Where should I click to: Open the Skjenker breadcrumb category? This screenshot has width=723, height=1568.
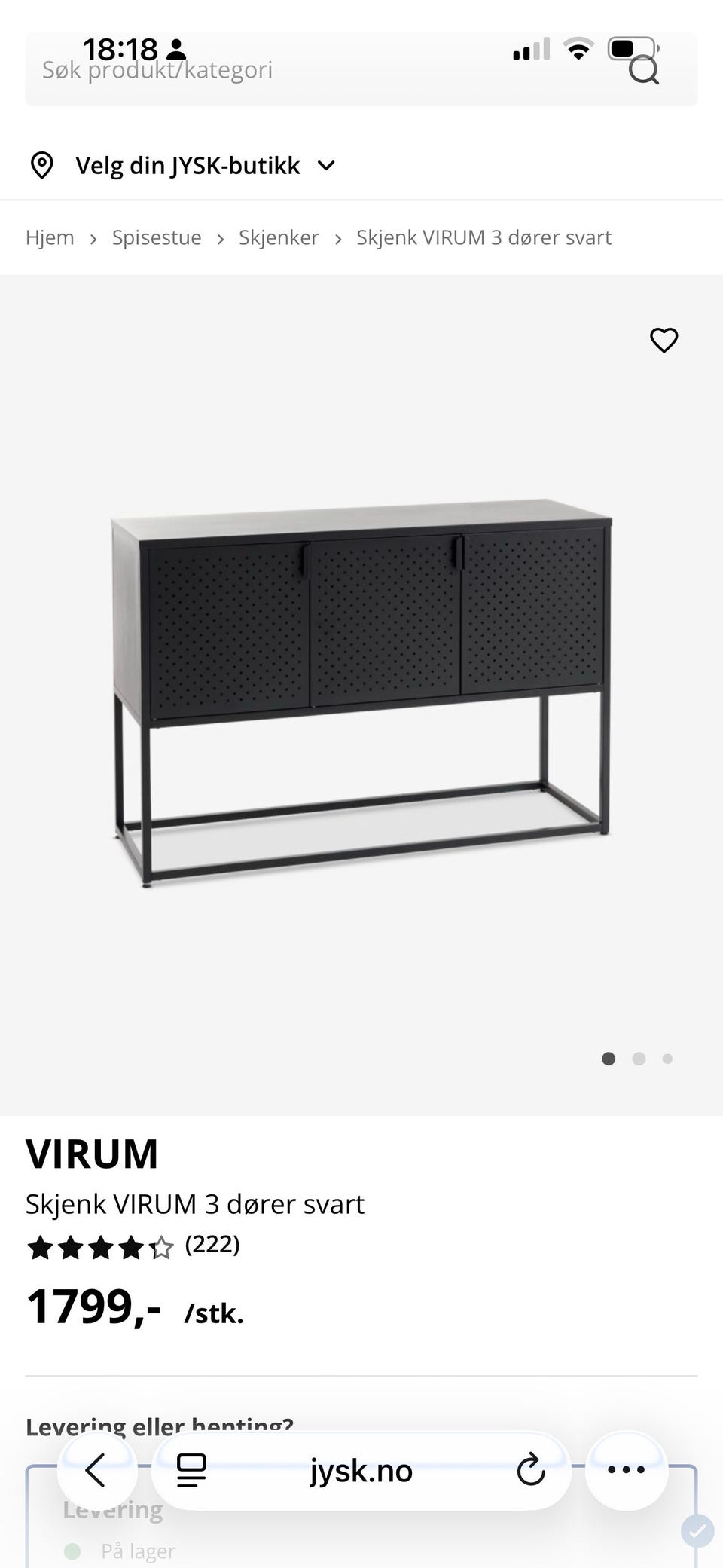coord(279,237)
